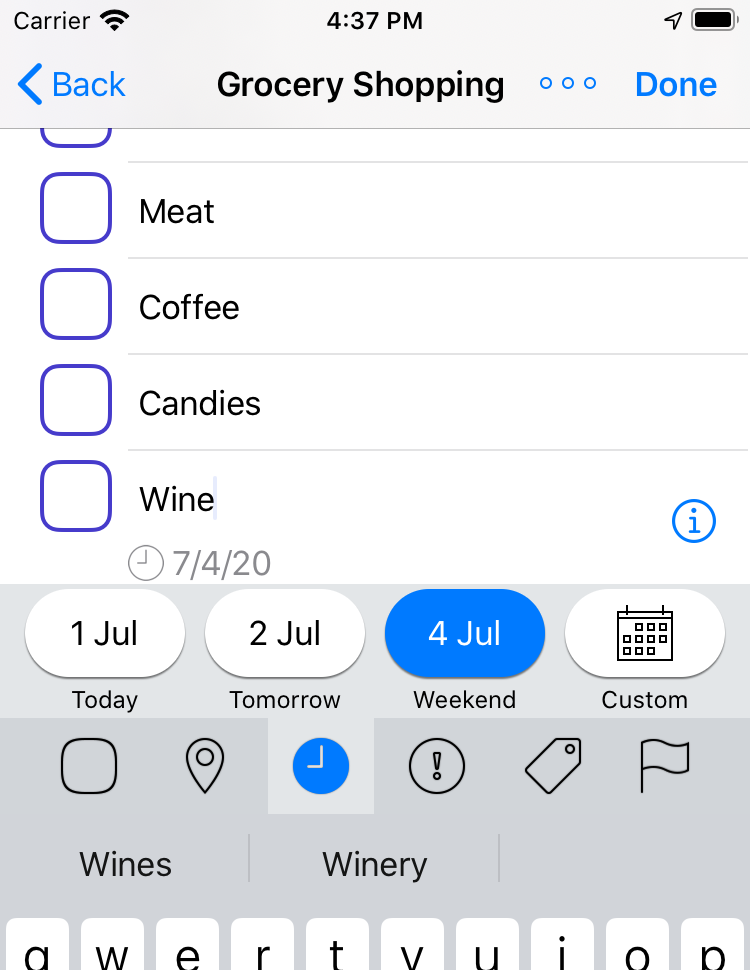Viewport: 750px width, 970px height.
Task: Tap Done to finish editing
Action: (x=676, y=85)
